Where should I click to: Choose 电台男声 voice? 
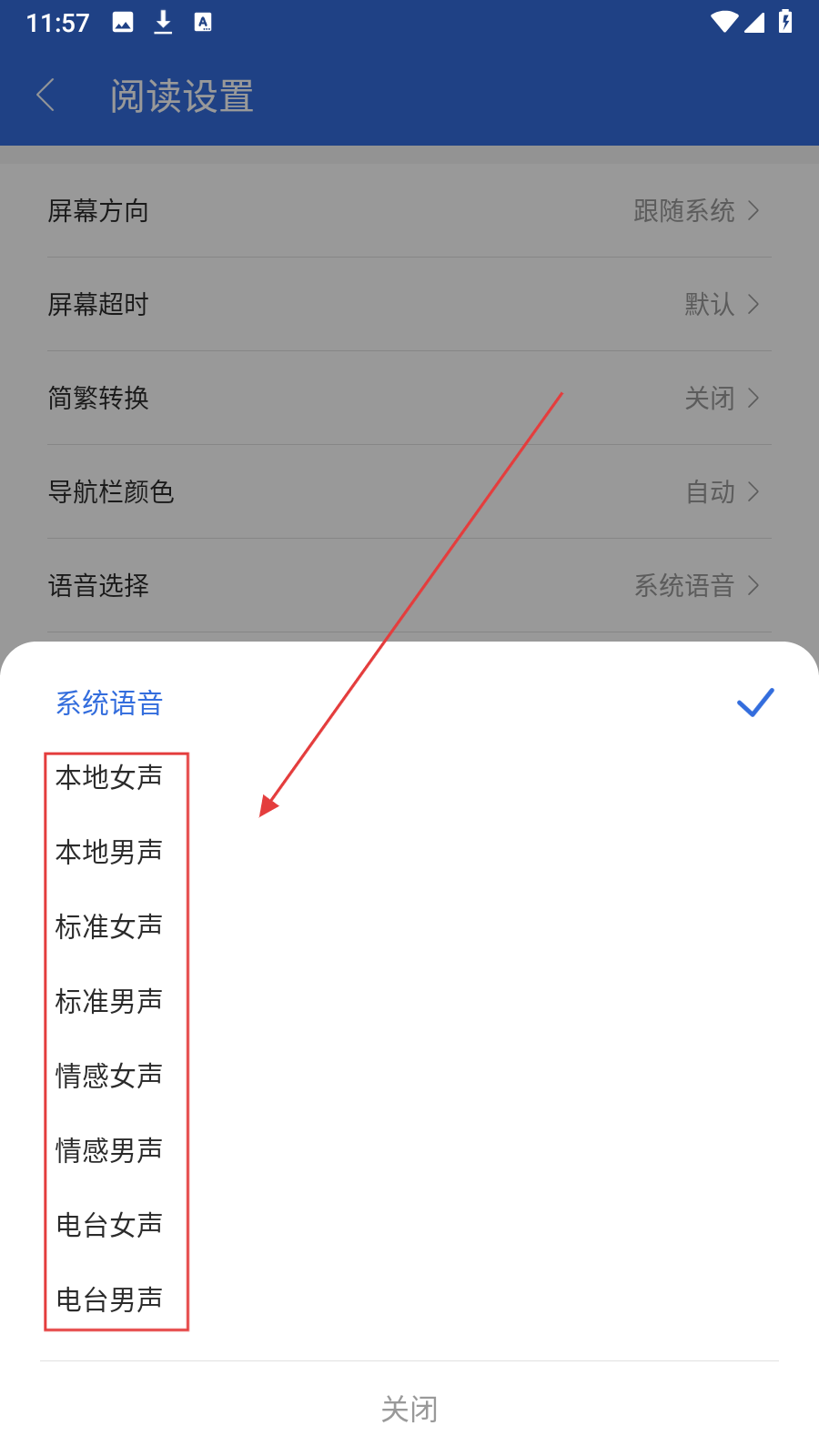(x=409, y=1299)
